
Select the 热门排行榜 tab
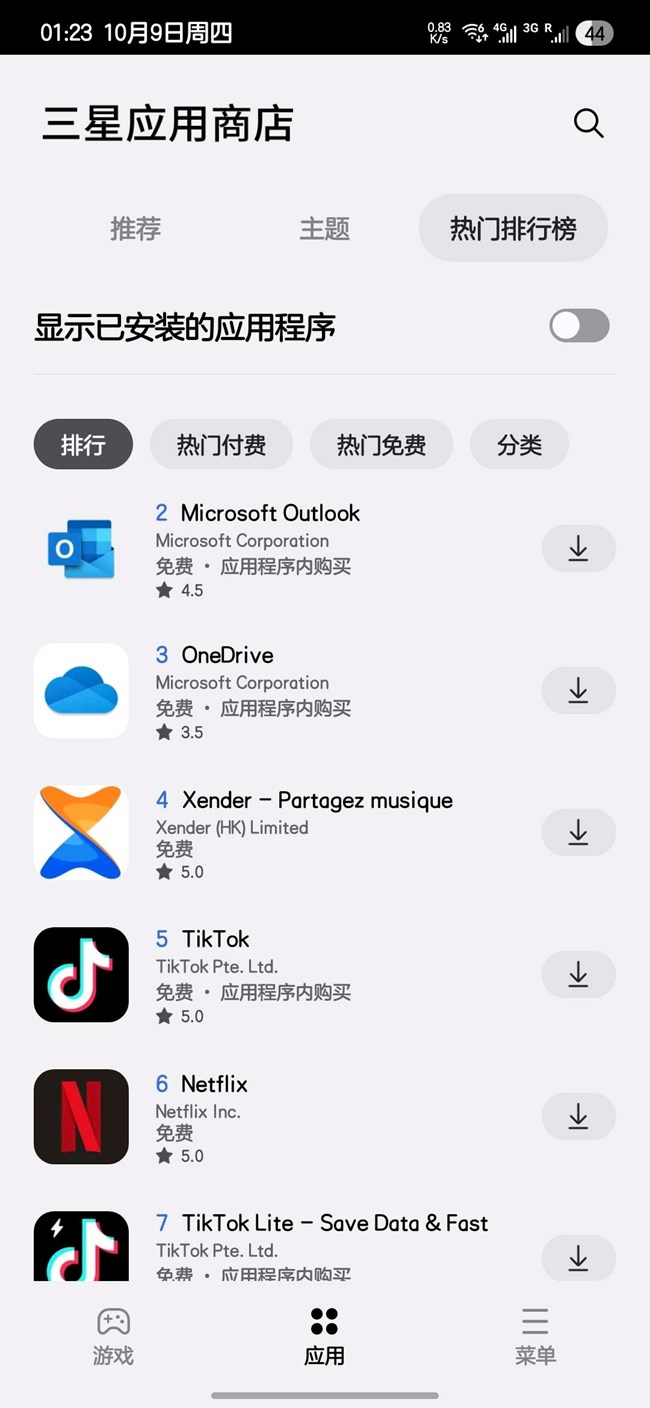pyautogui.click(x=513, y=228)
